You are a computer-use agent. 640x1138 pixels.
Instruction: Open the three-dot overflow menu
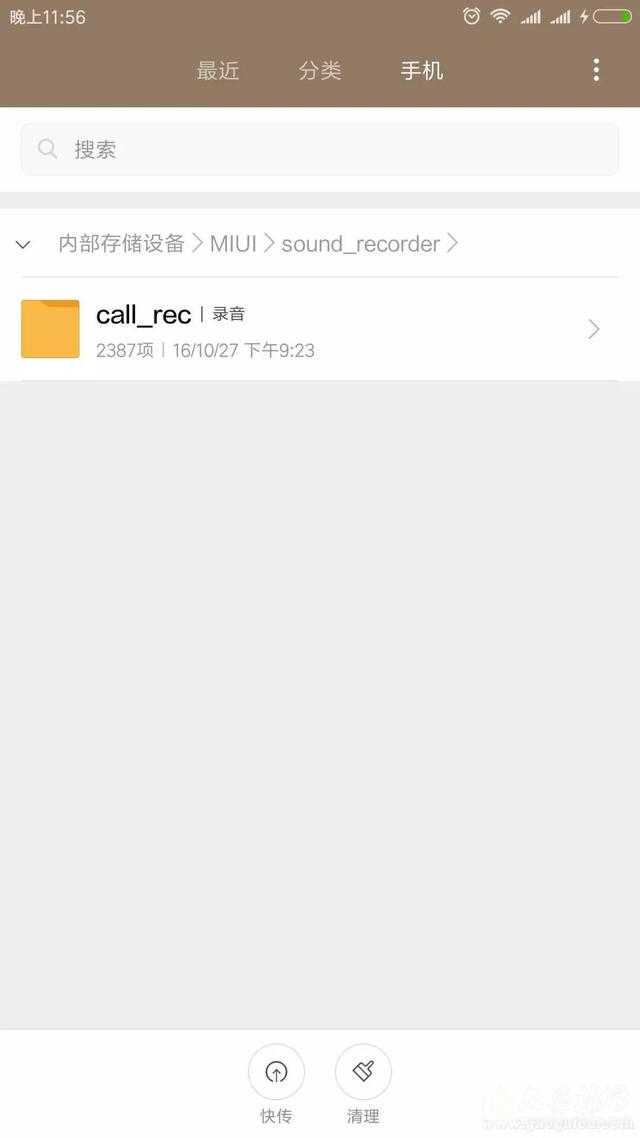[x=596, y=70]
